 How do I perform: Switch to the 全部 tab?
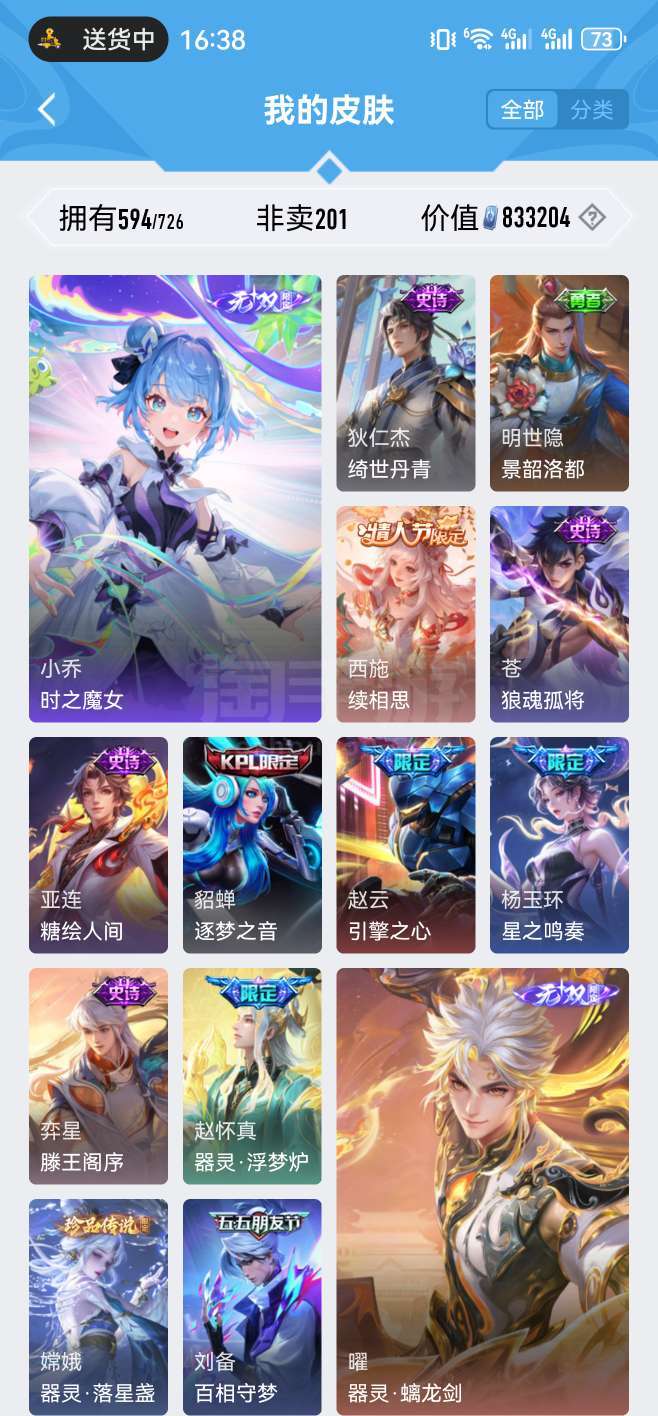[522, 110]
